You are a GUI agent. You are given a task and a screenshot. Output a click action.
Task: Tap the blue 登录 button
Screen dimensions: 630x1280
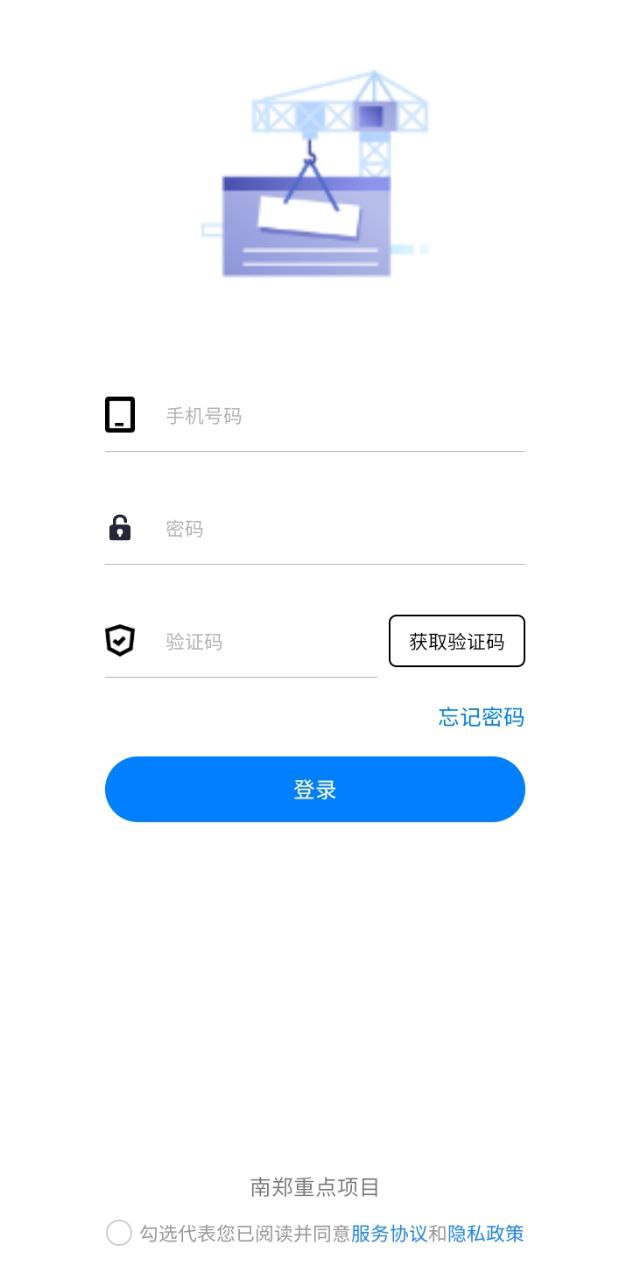coord(315,790)
